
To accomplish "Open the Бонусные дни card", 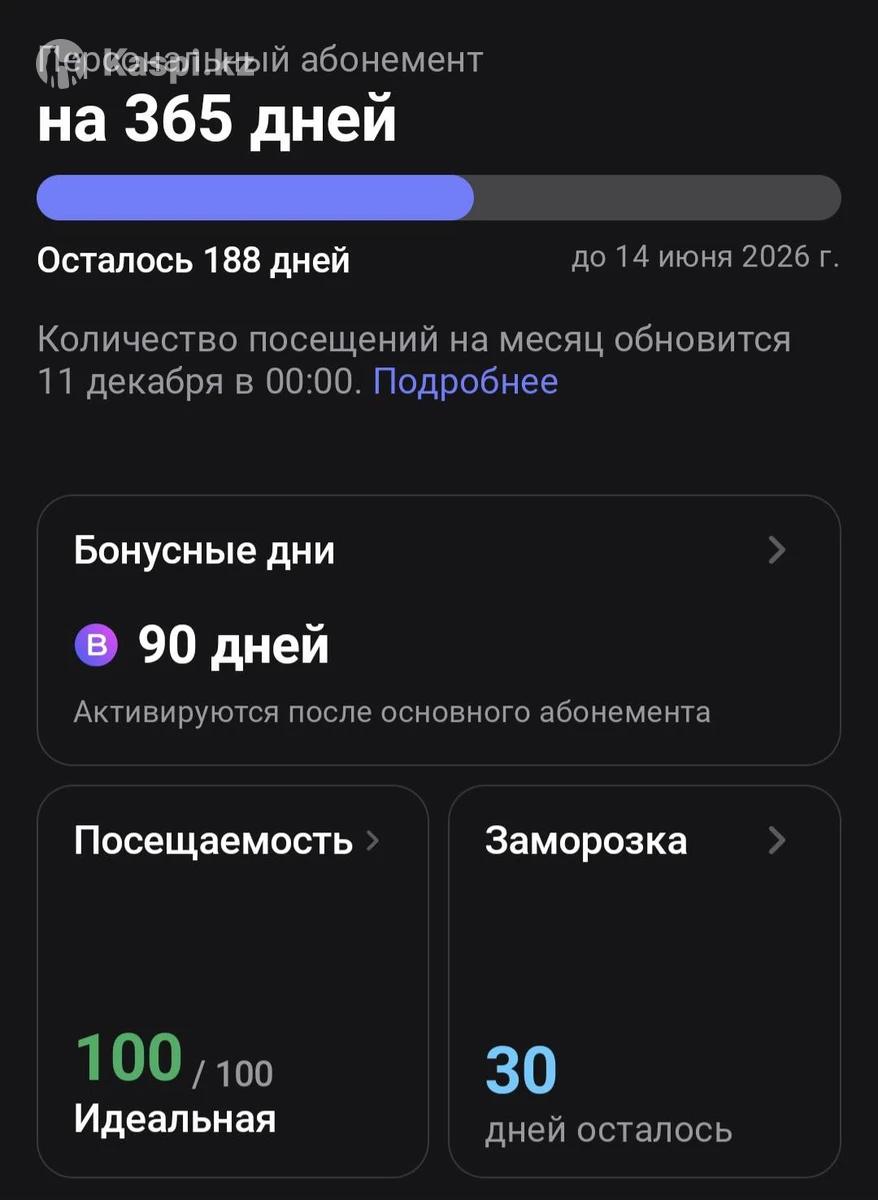I will (x=438, y=630).
